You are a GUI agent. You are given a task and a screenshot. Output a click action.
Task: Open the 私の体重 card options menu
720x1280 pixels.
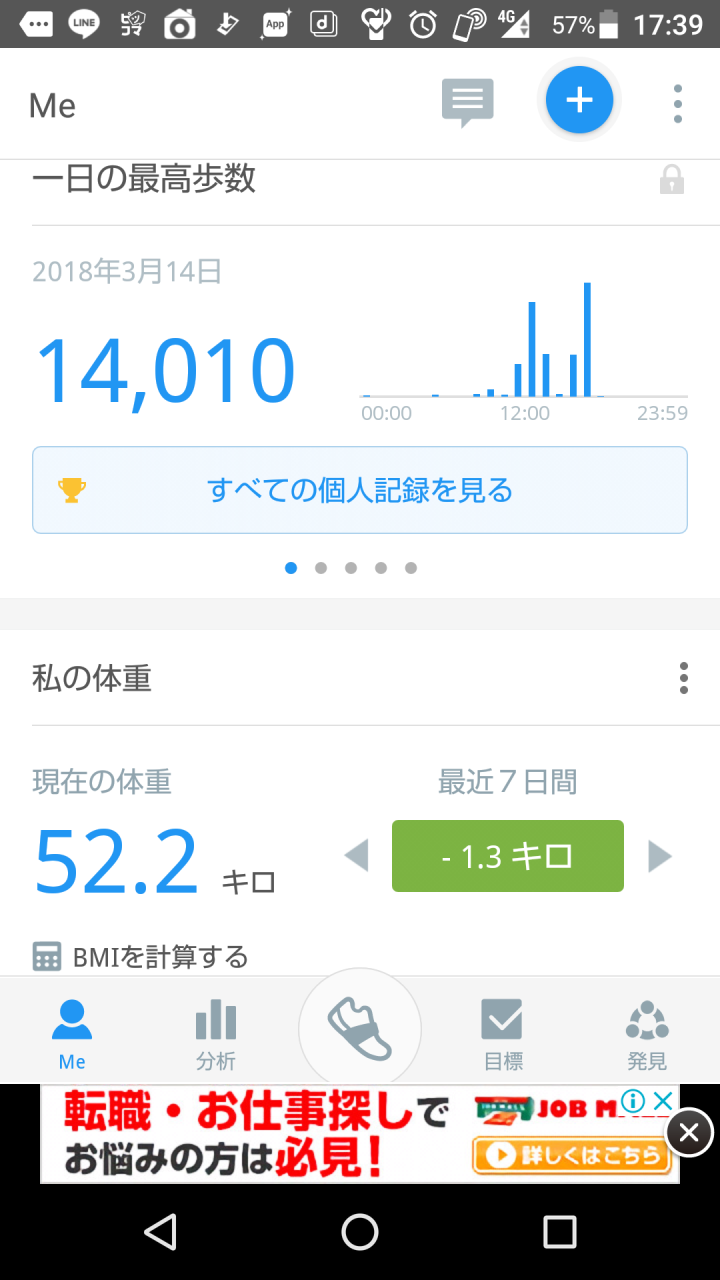(x=684, y=678)
